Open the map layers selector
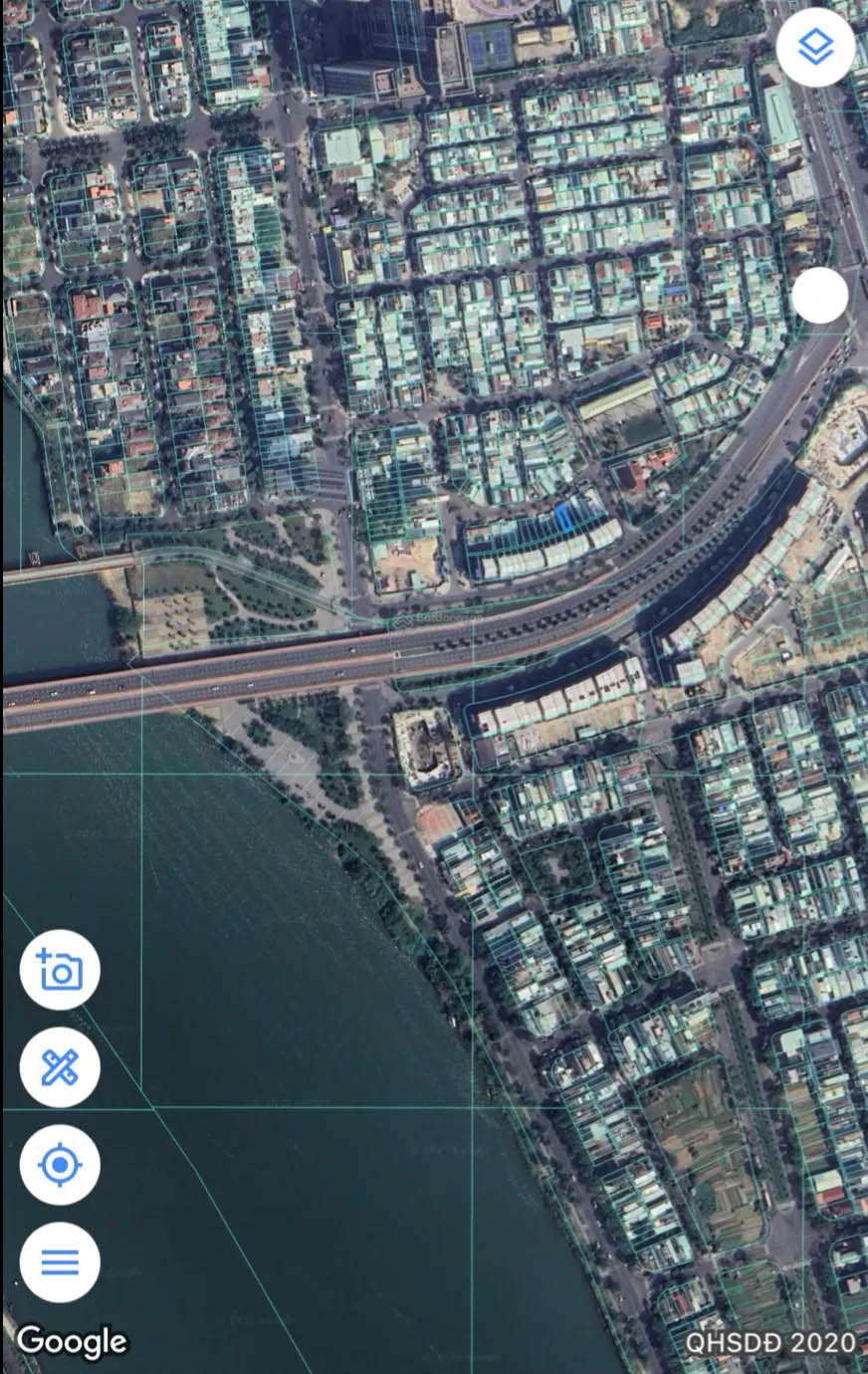The image size is (868, 1374). pos(815,47)
